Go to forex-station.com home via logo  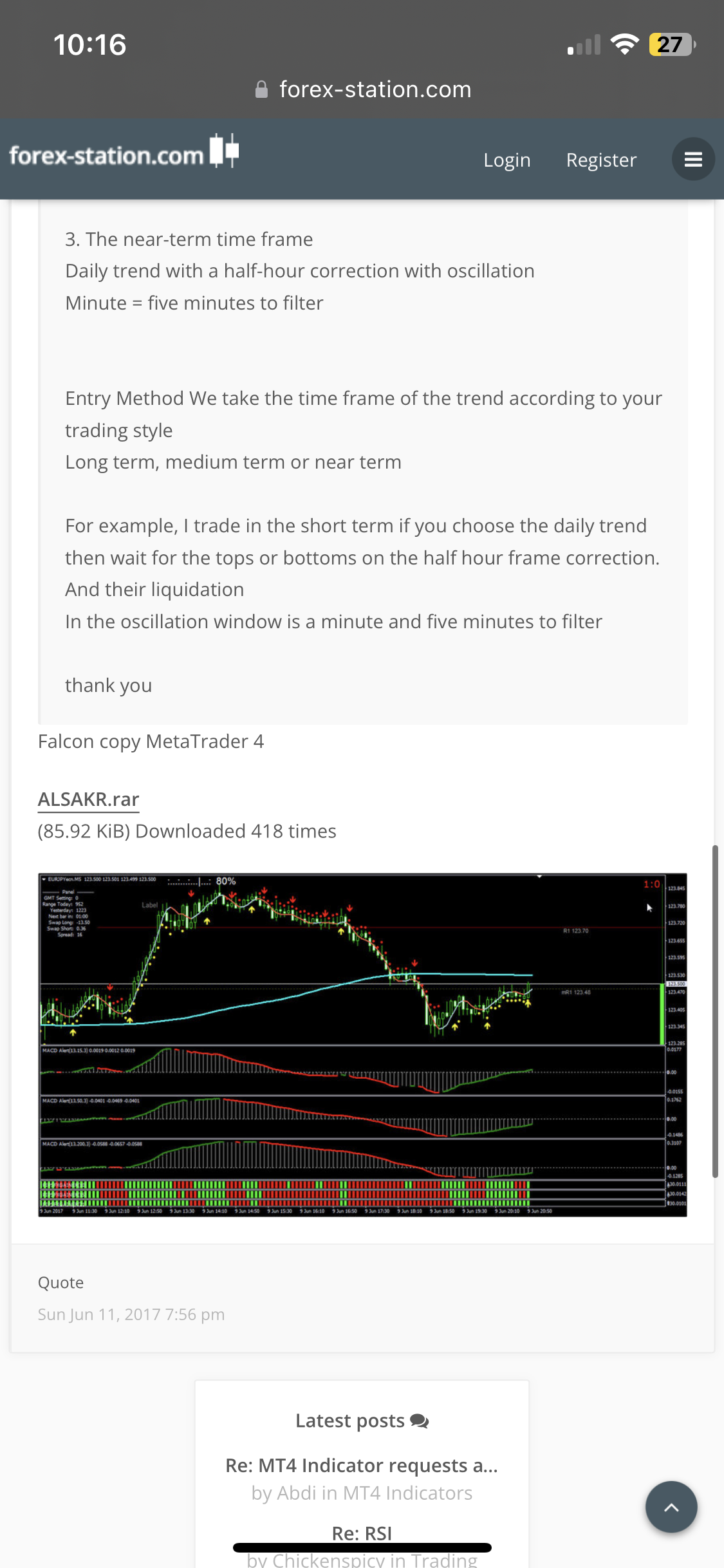122,154
